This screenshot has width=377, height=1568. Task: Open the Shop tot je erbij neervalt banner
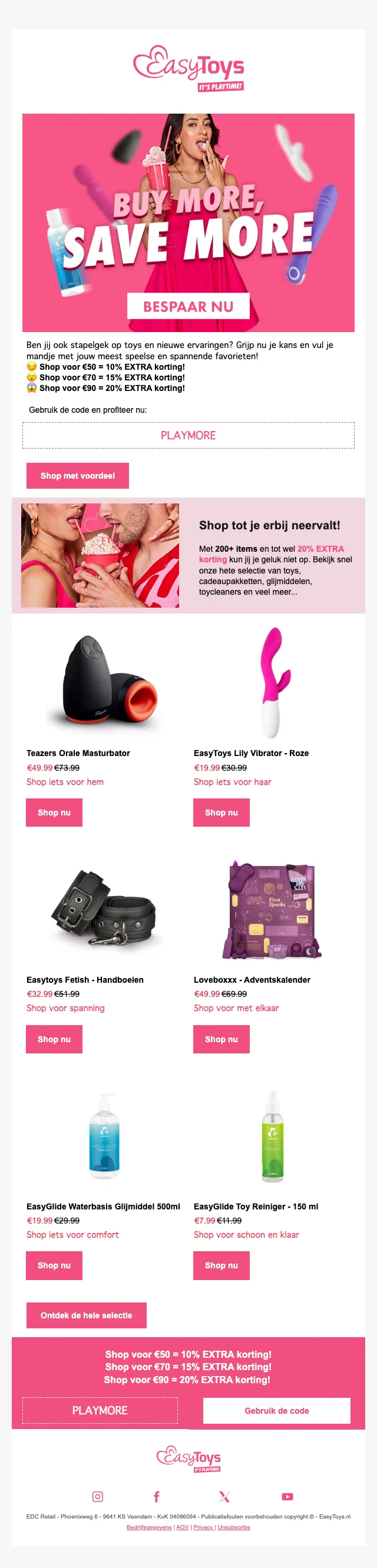point(188,555)
